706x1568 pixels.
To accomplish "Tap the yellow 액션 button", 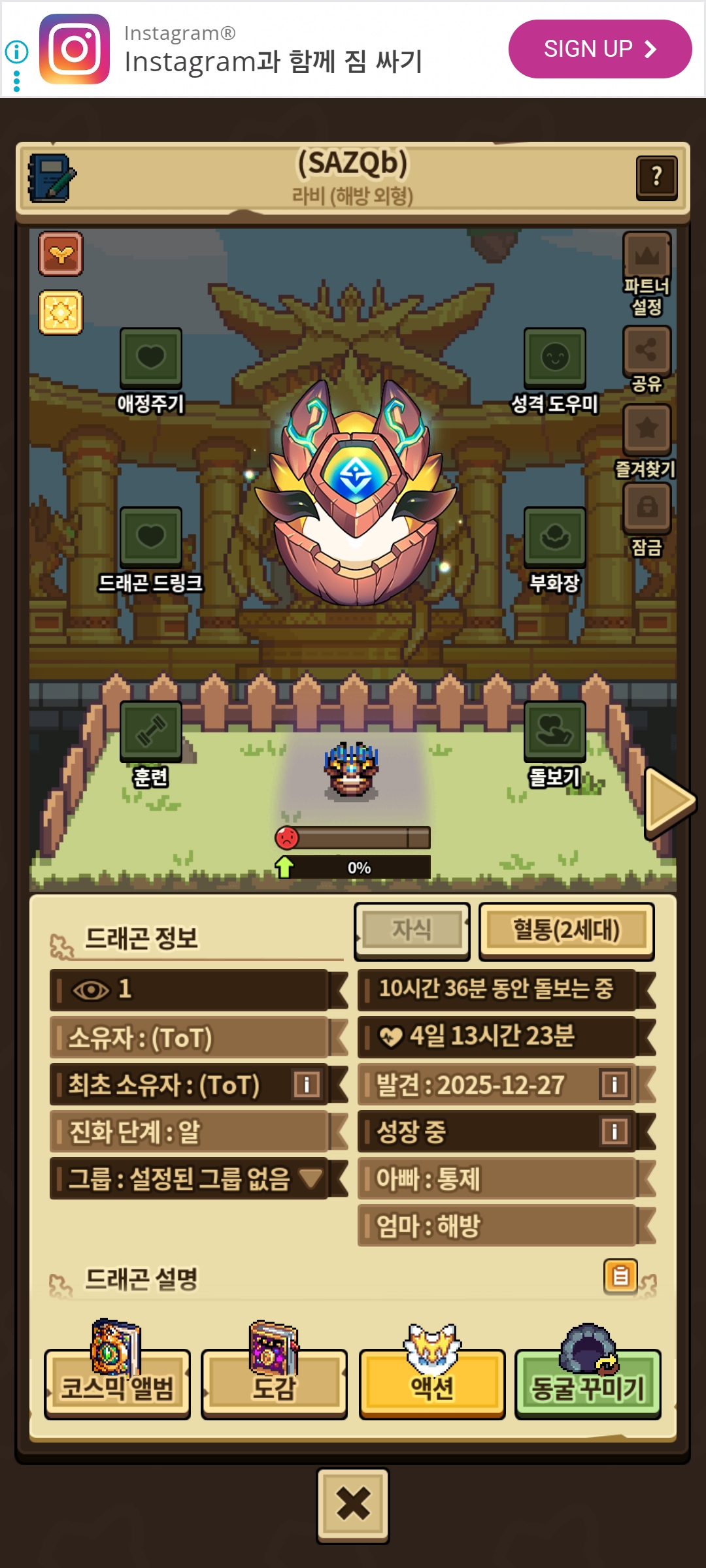I will (x=431, y=1384).
